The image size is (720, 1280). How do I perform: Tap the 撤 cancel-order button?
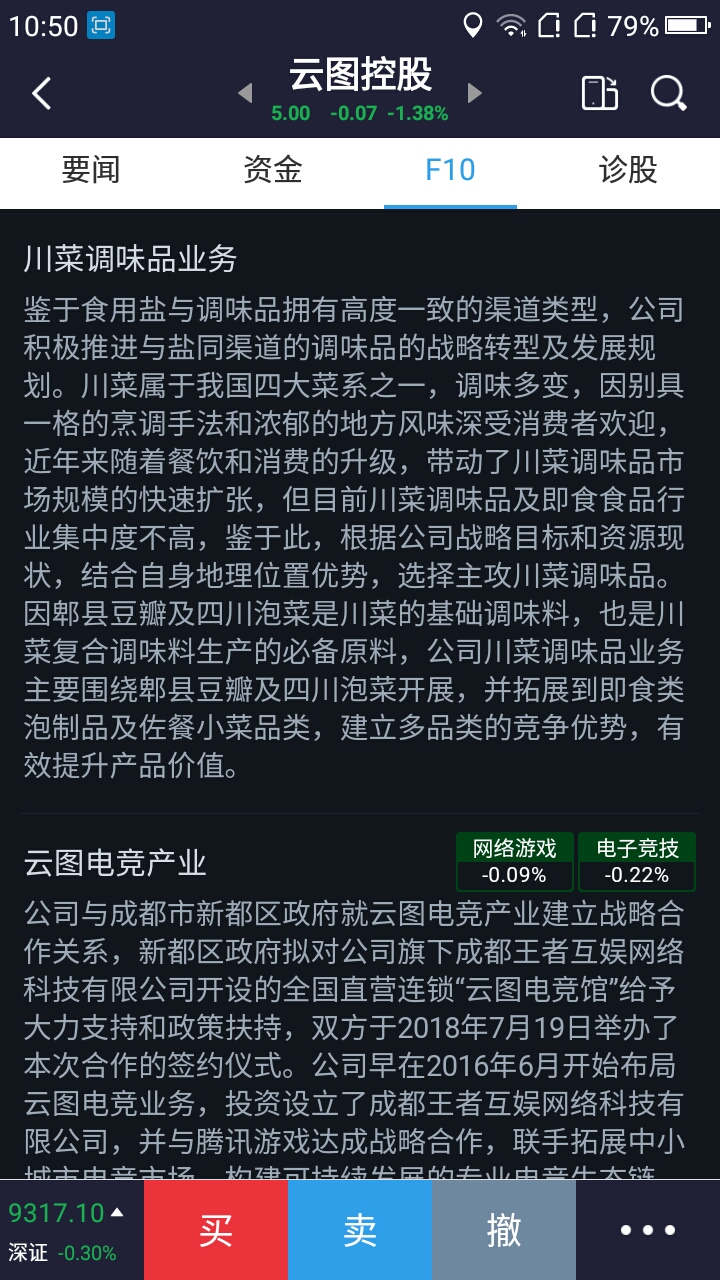(504, 1230)
